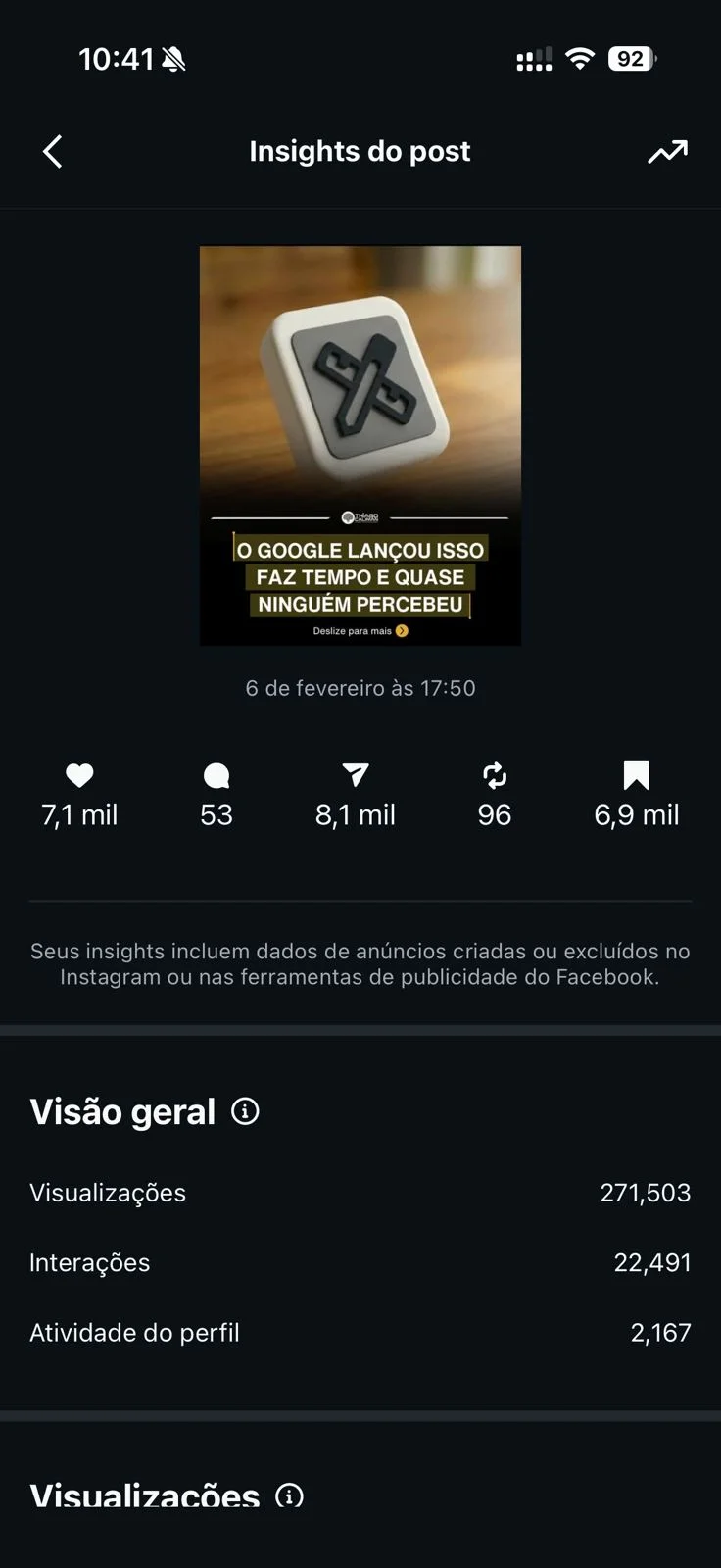Open info for the Visualizações section
Viewport: 721px width, 1568px height.
click(x=290, y=1496)
